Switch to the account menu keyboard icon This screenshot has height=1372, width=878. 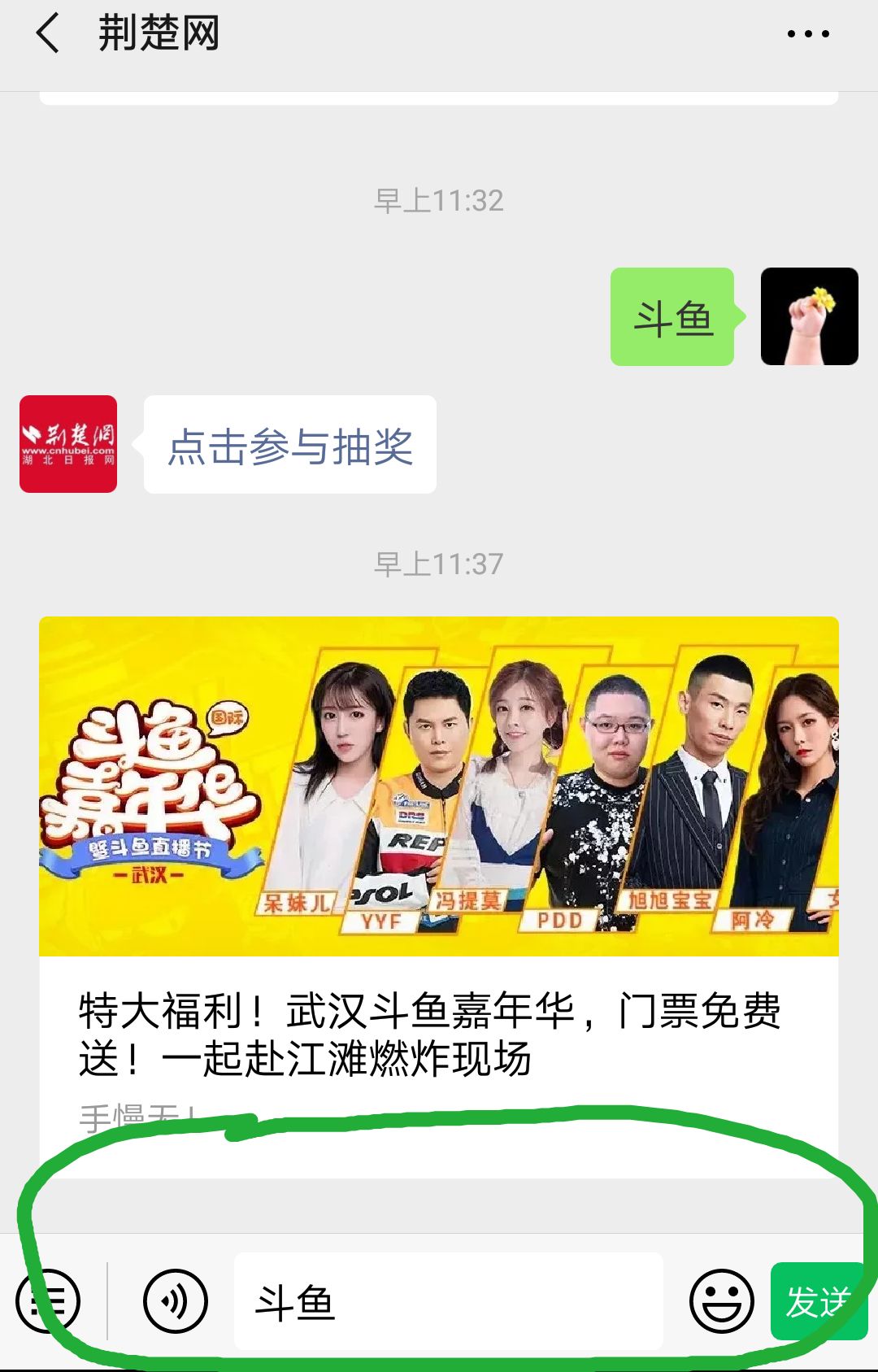(x=48, y=1300)
